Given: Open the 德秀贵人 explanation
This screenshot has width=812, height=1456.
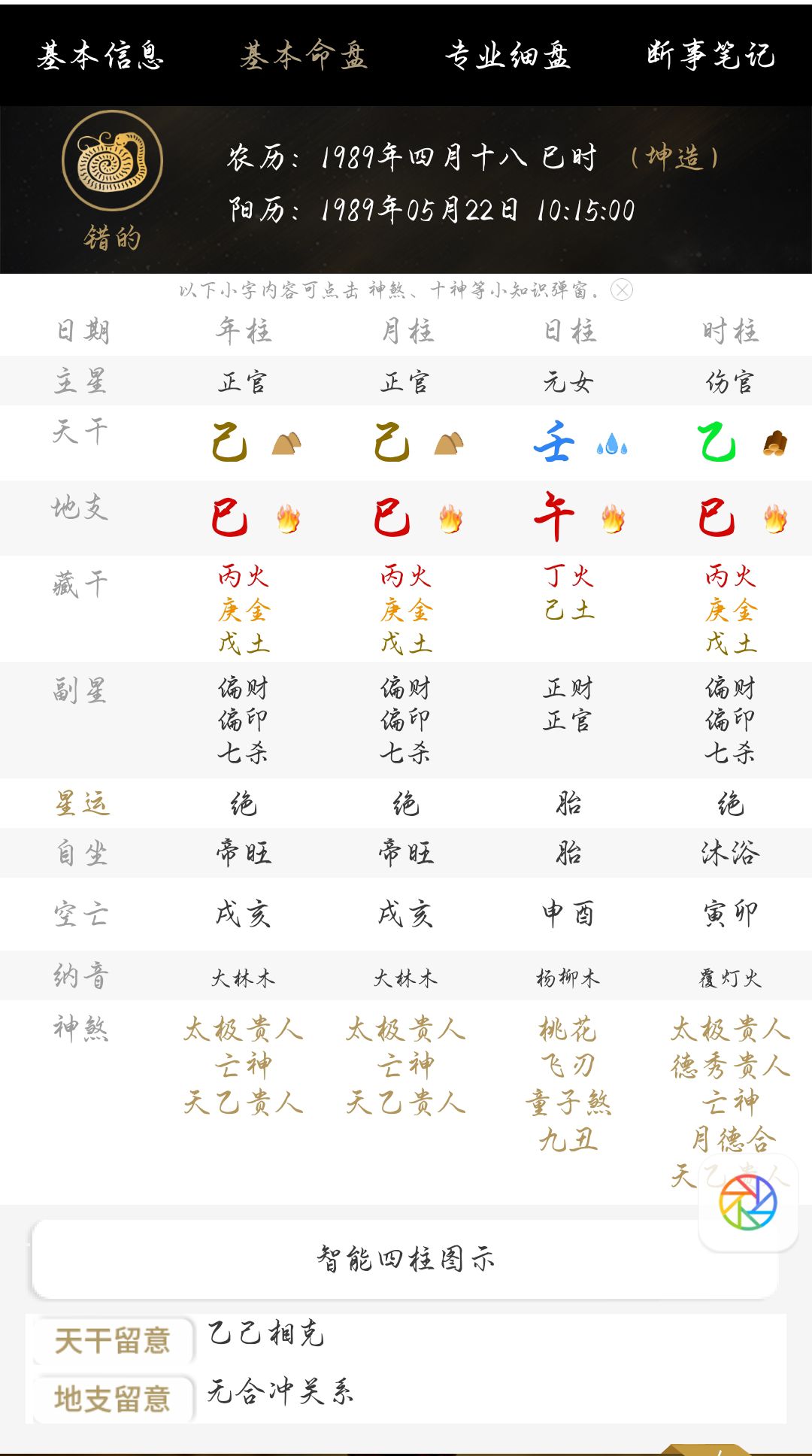Looking at the screenshot, I should click(730, 1066).
